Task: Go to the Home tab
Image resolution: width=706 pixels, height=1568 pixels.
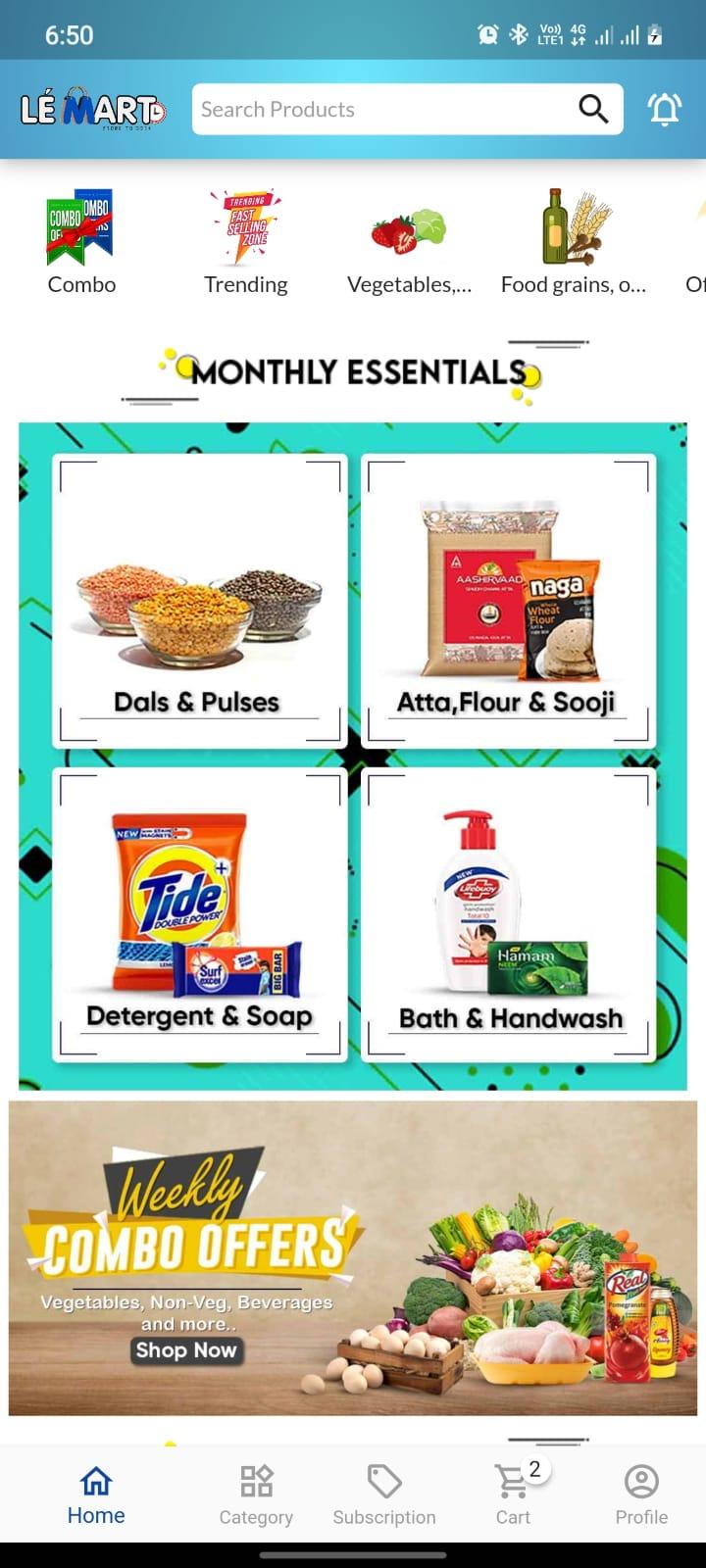Action: click(96, 1494)
